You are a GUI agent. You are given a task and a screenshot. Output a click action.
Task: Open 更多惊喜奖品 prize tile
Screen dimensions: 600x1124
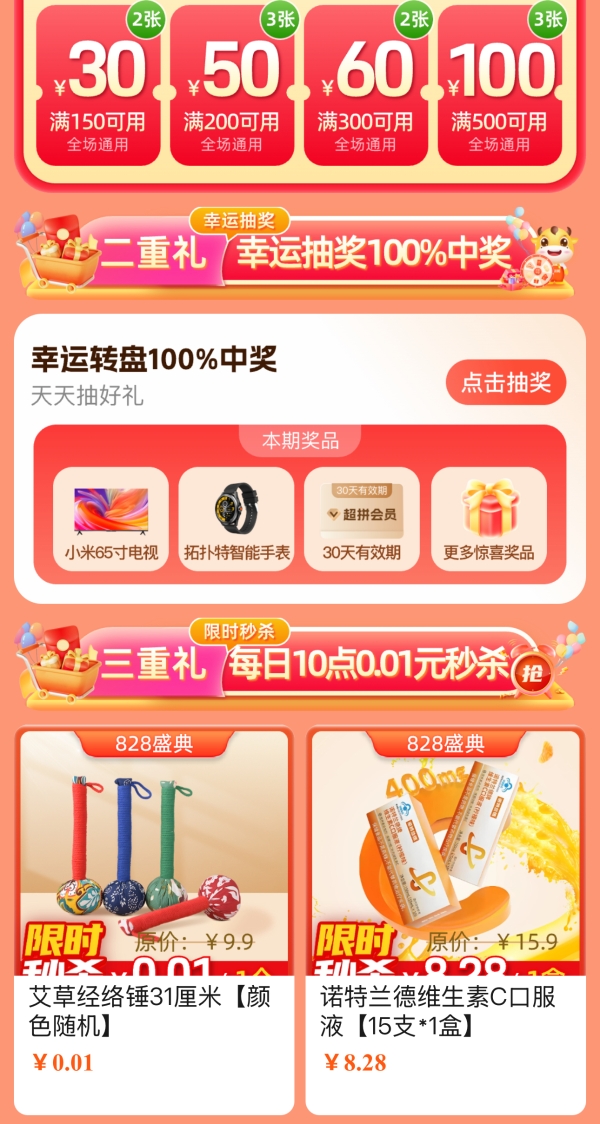point(489,518)
